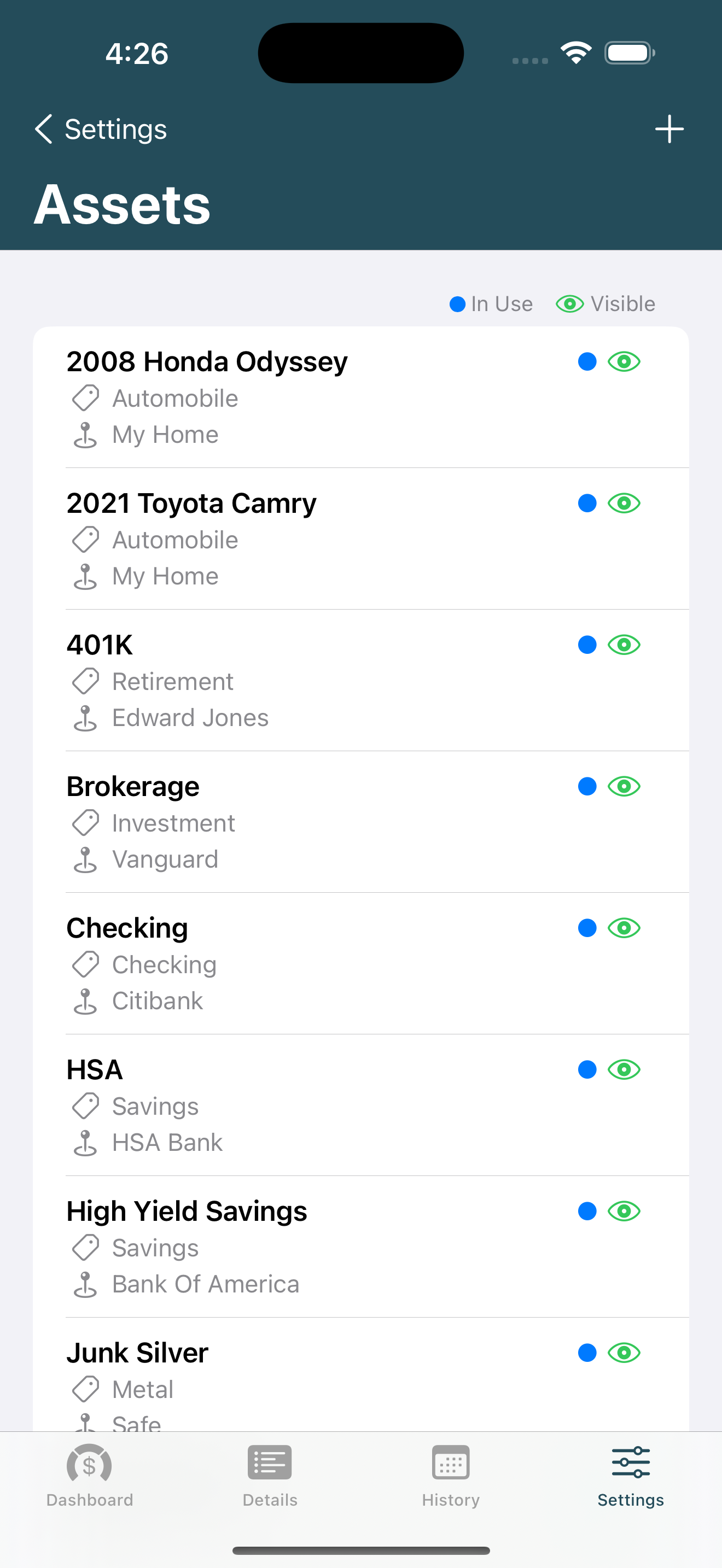Image resolution: width=722 pixels, height=1568 pixels.
Task: Switch to the History tab
Action: pos(451,1476)
